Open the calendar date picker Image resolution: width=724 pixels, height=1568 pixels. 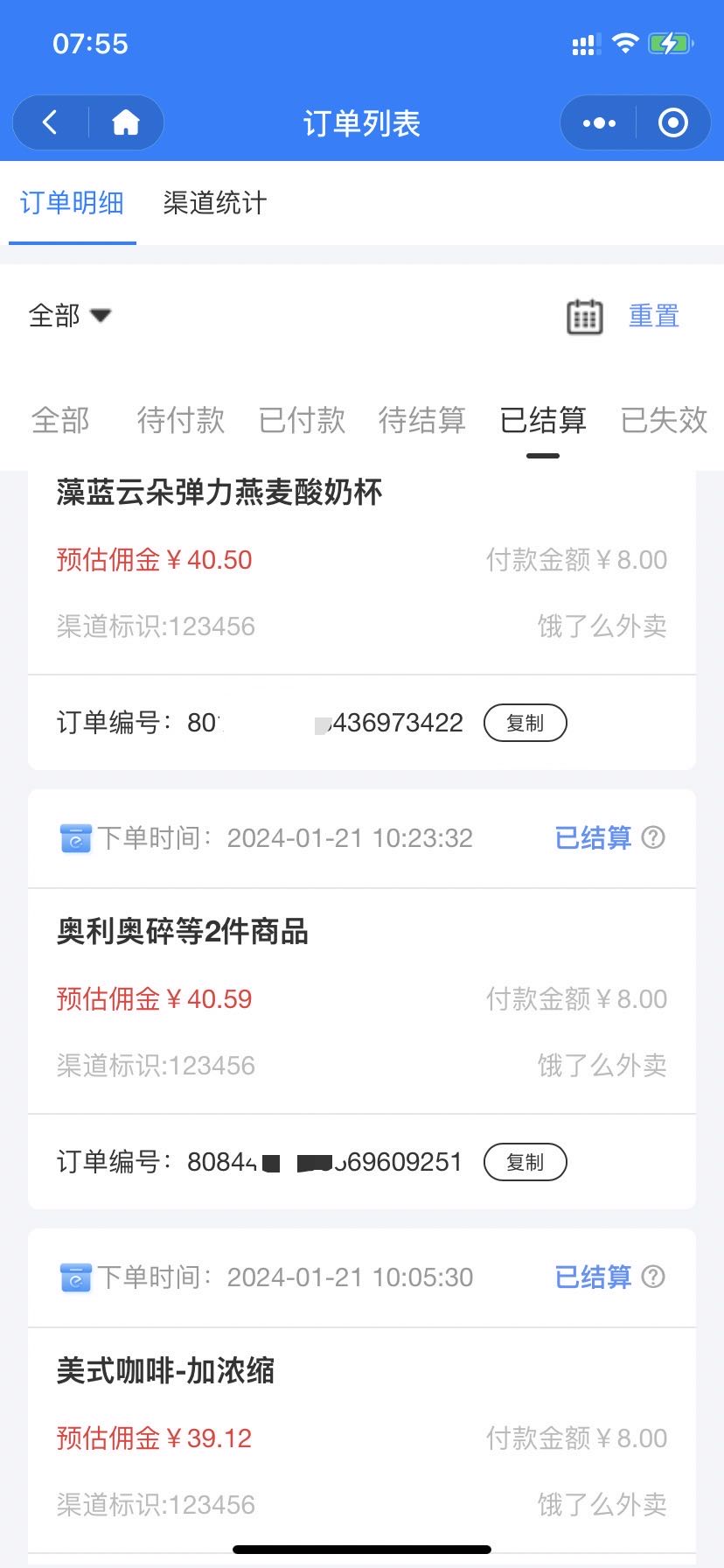(x=584, y=316)
